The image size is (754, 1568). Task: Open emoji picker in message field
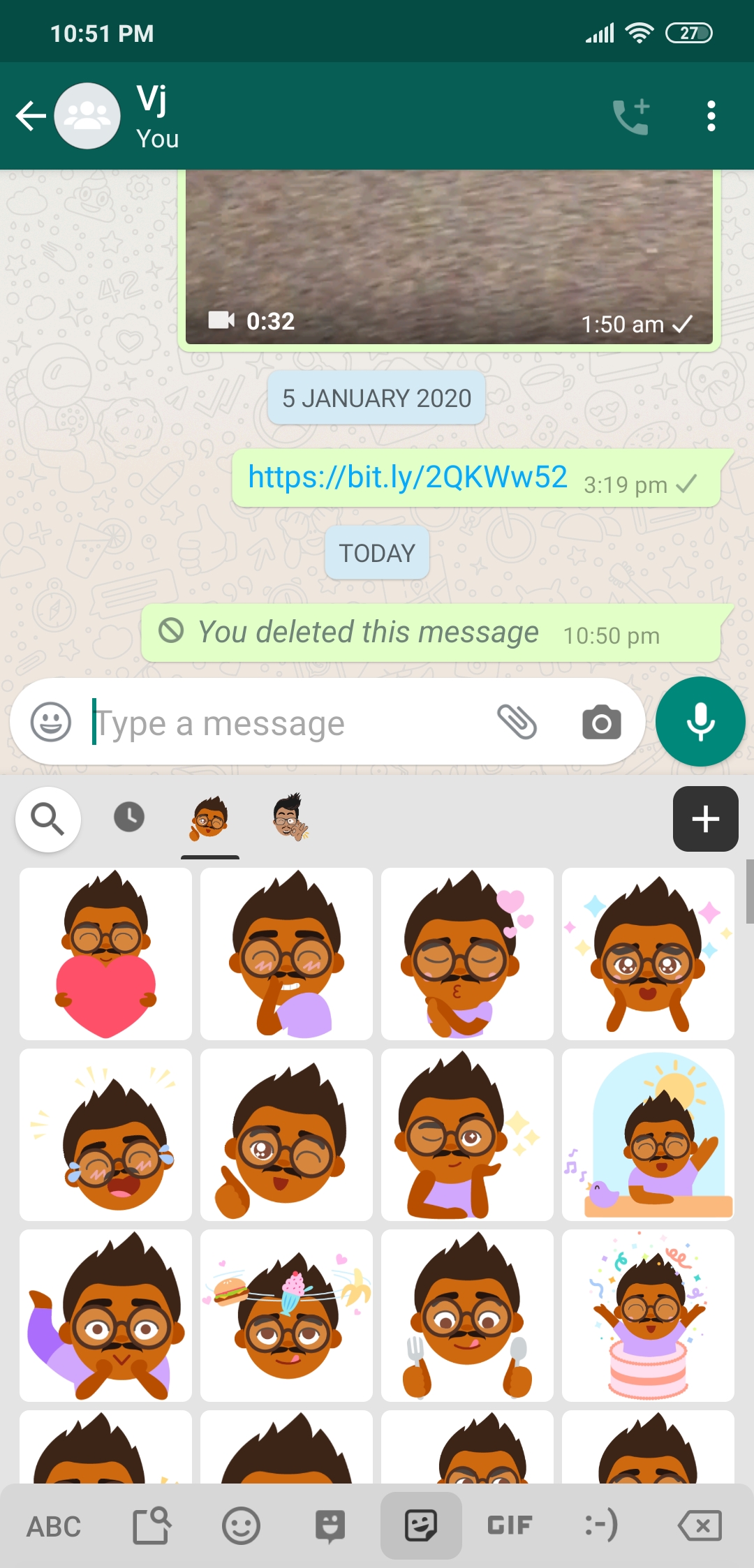51,722
